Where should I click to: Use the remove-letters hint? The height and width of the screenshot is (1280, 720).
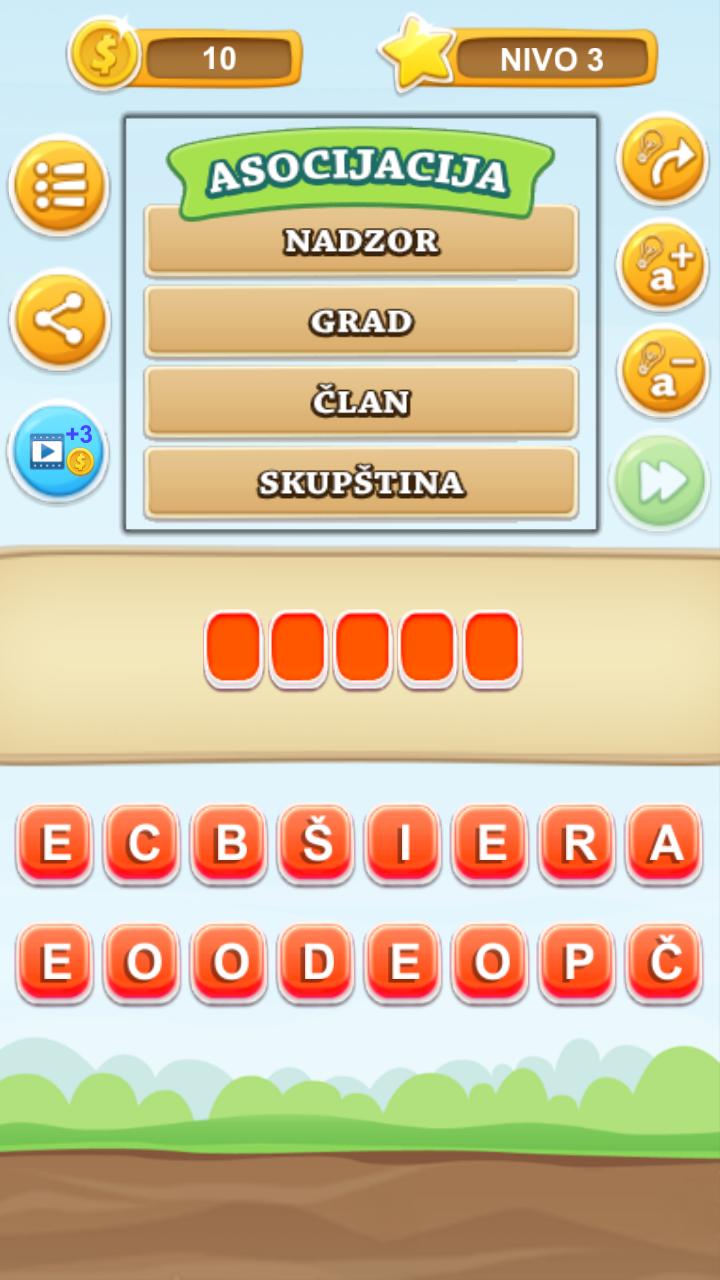661,371
